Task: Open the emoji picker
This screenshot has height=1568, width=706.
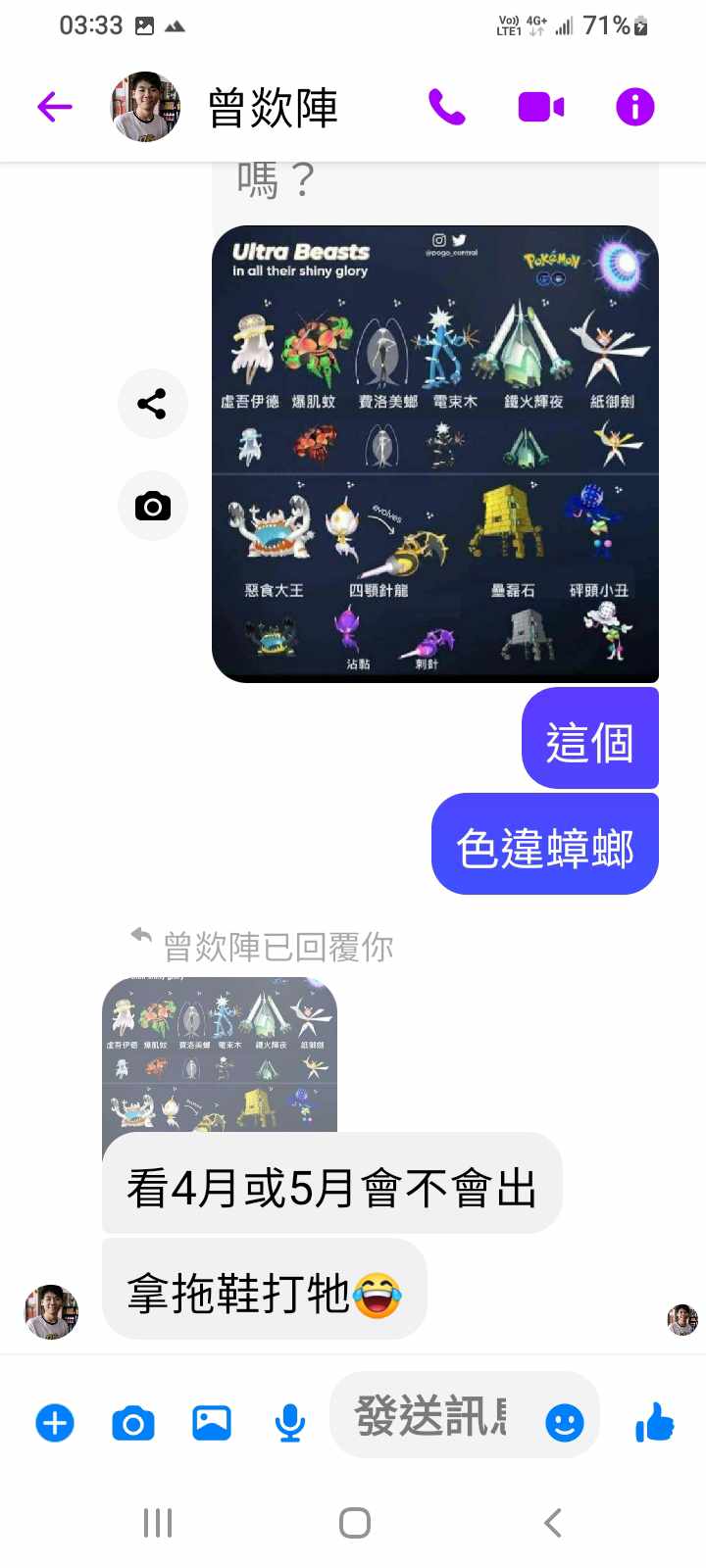Action: 565,1422
